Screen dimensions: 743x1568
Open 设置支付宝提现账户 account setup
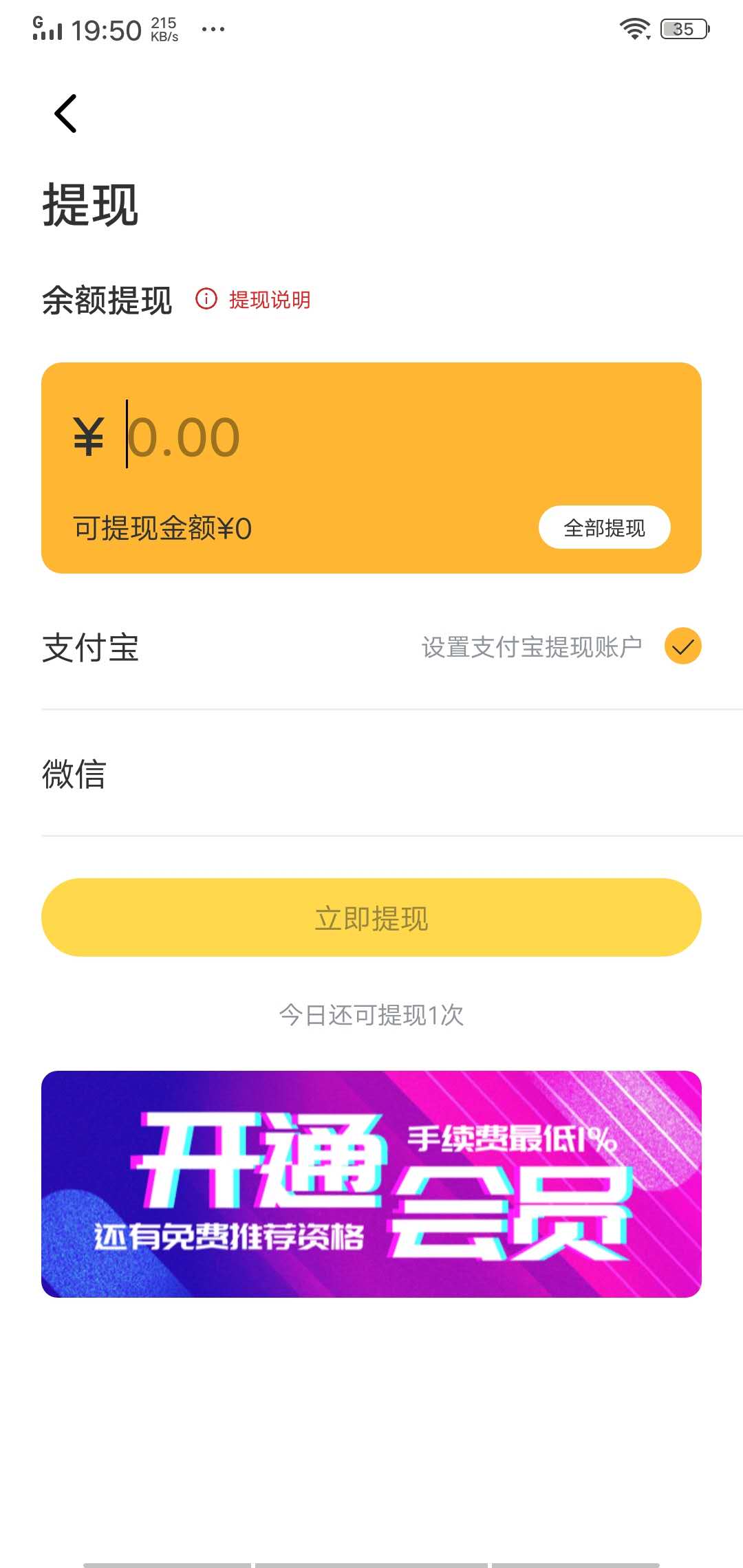tap(533, 646)
